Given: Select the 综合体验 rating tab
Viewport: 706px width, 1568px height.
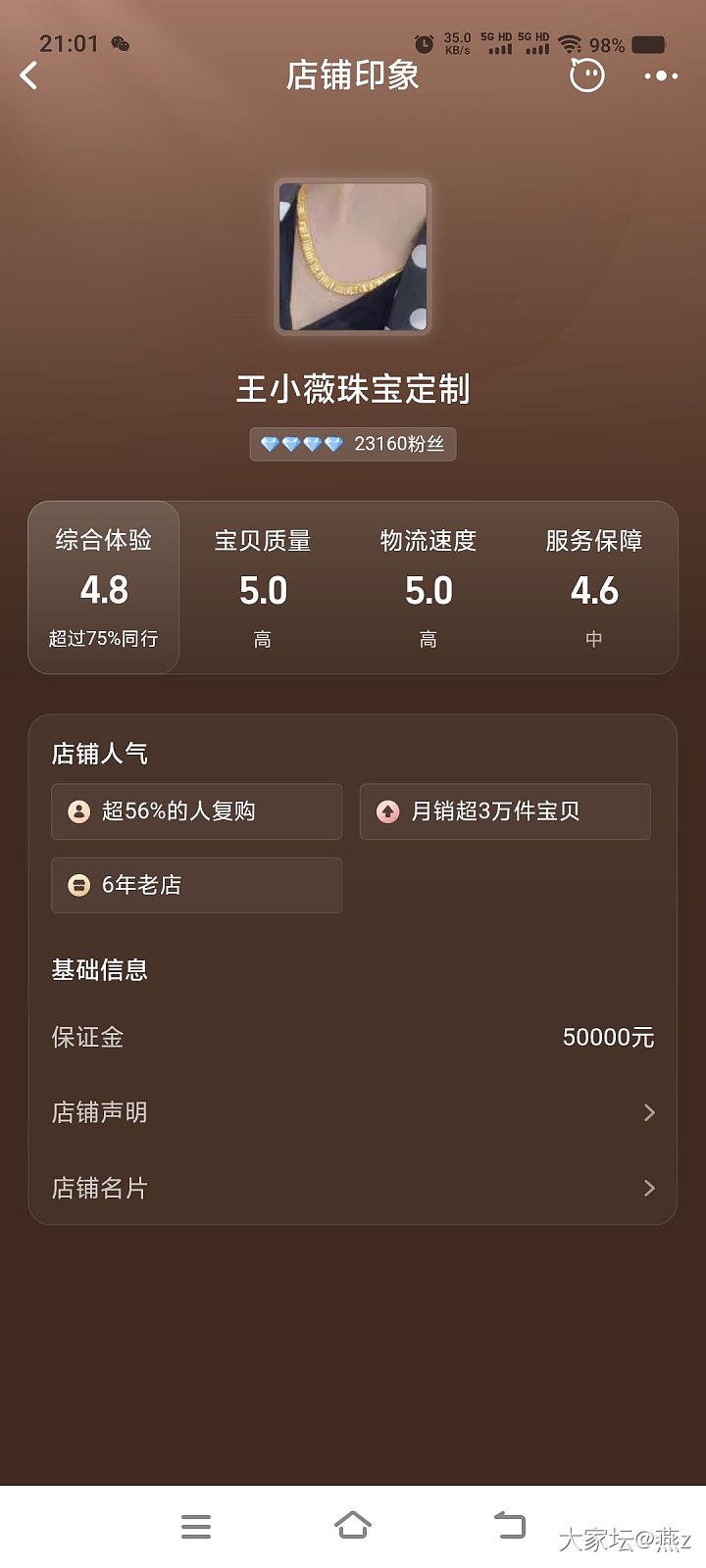Looking at the screenshot, I should pyautogui.click(x=104, y=588).
